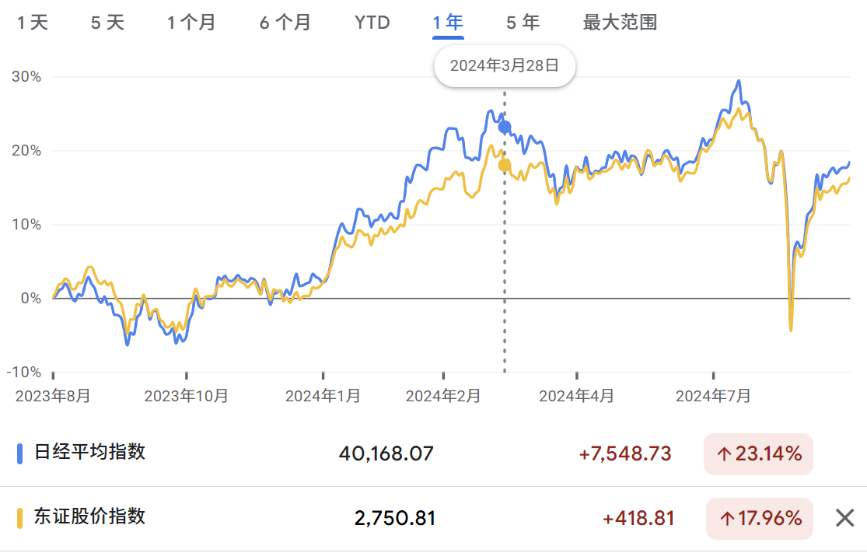The image size is (867, 553).
Task: Select the 5 天 range tab
Action: (107, 22)
